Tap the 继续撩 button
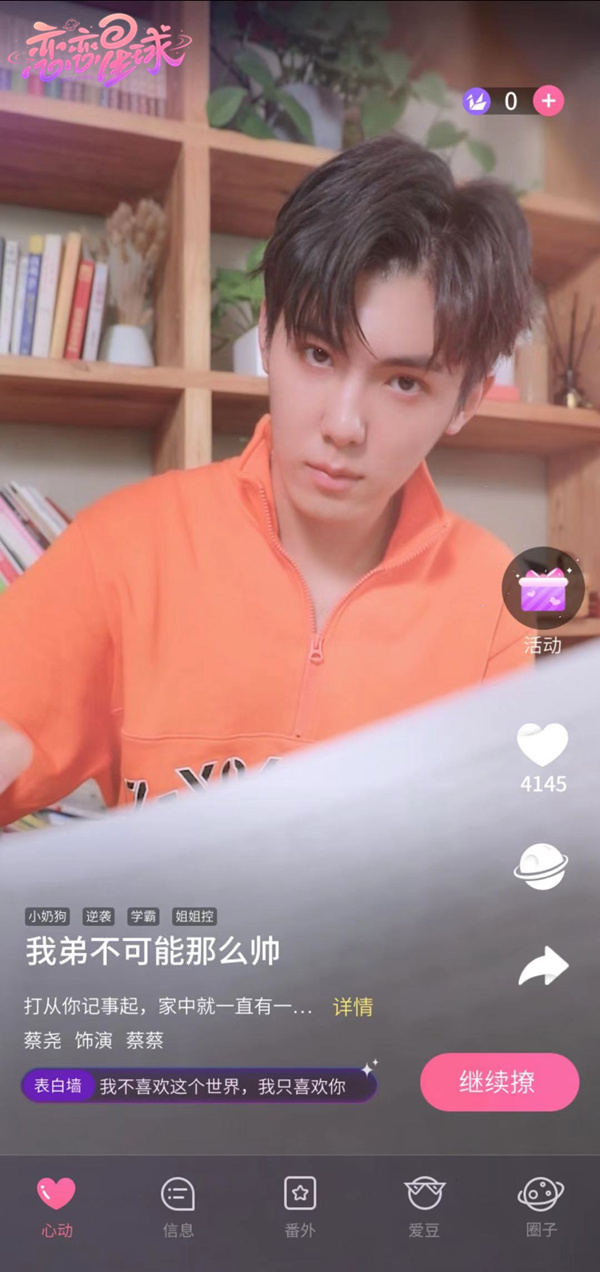 [x=500, y=1082]
